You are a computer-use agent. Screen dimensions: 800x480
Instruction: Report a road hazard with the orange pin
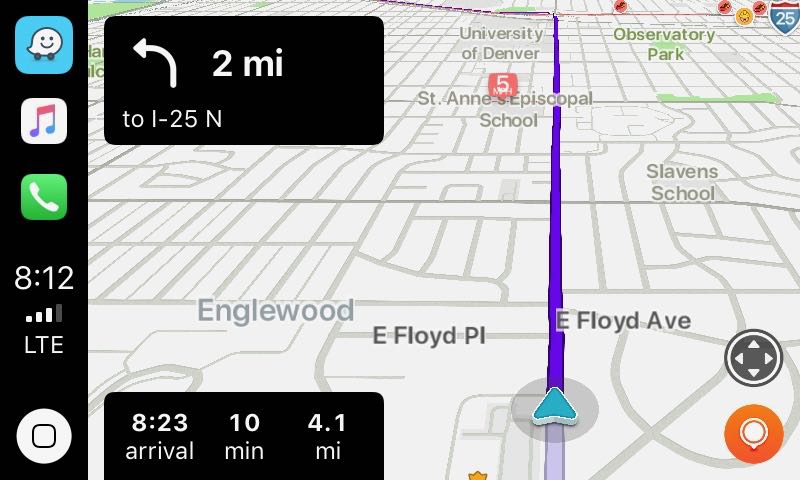click(753, 433)
